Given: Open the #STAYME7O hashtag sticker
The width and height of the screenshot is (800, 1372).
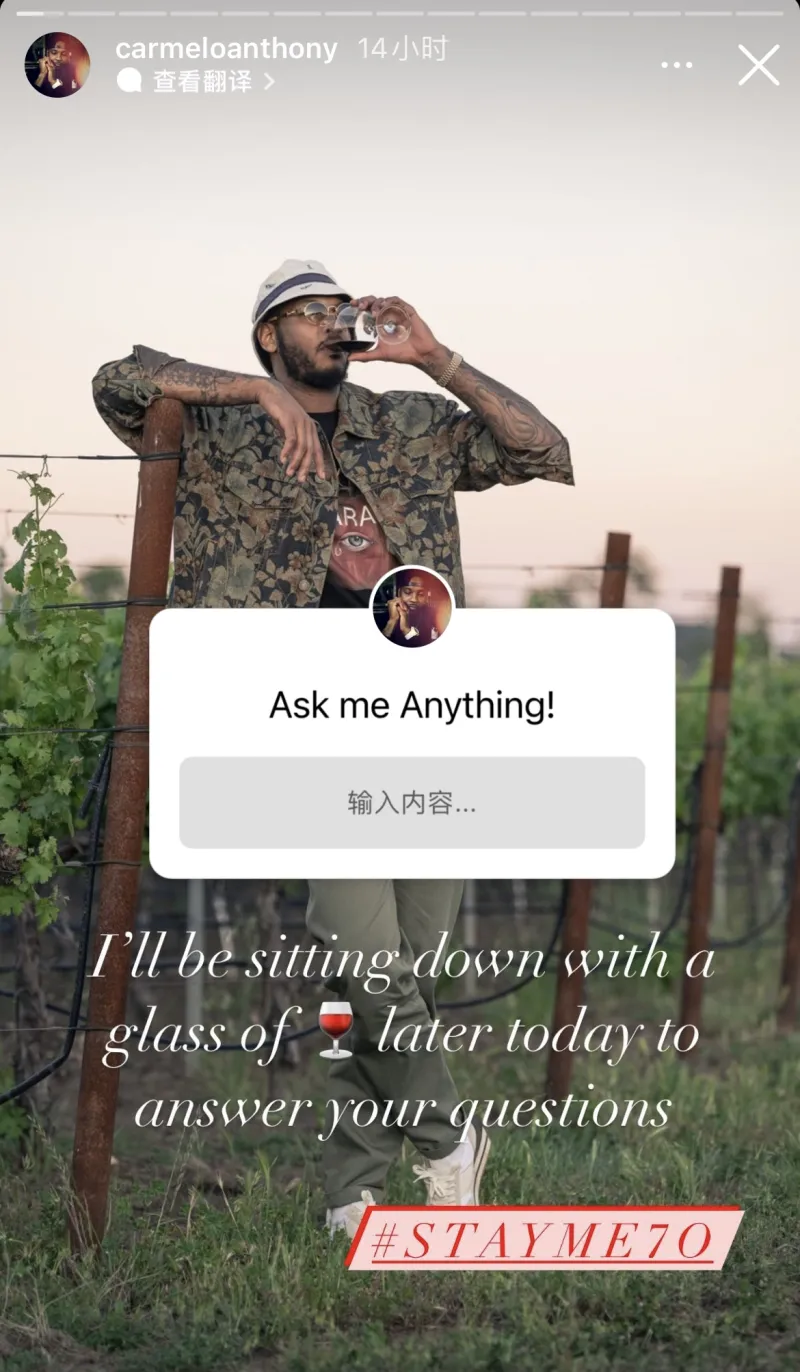Looking at the screenshot, I should point(543,1240).
